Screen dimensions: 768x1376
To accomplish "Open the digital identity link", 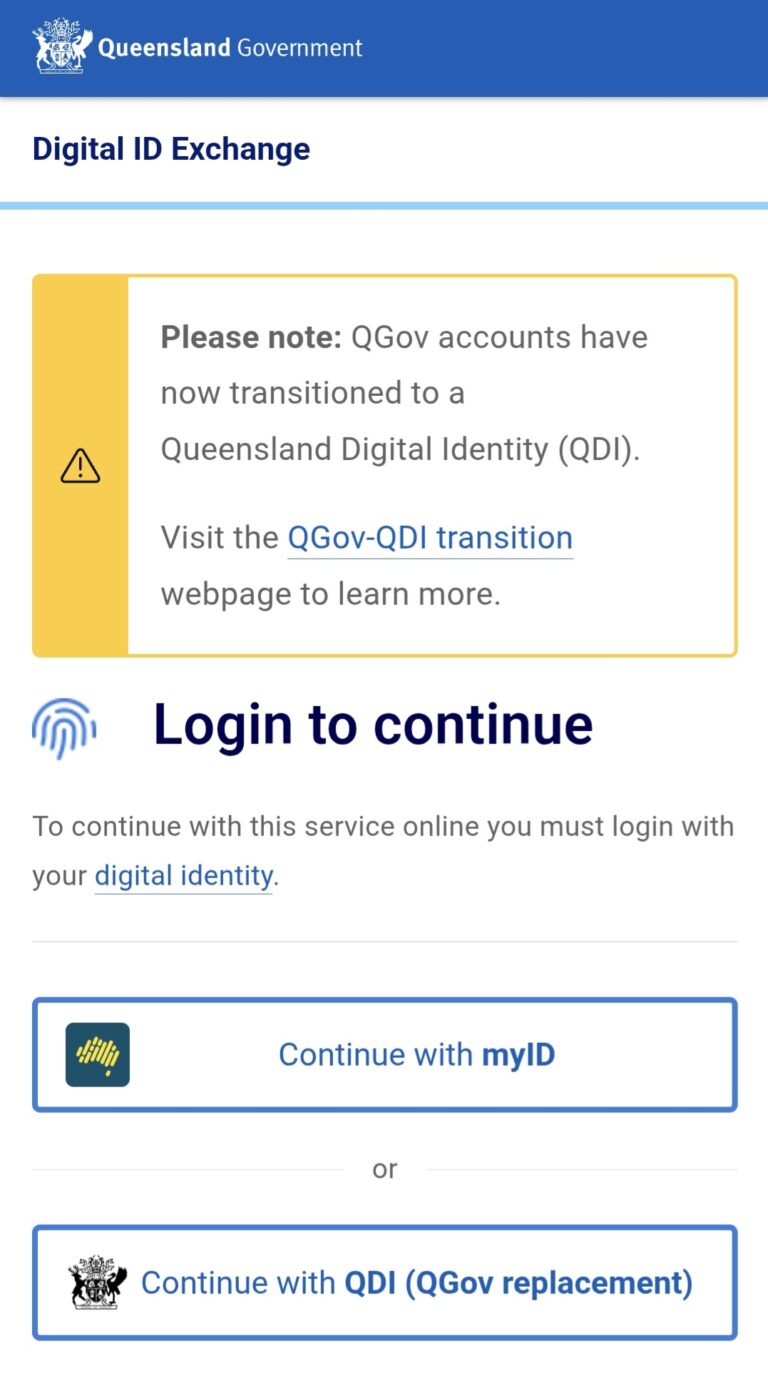I will [x=184, y=876].
